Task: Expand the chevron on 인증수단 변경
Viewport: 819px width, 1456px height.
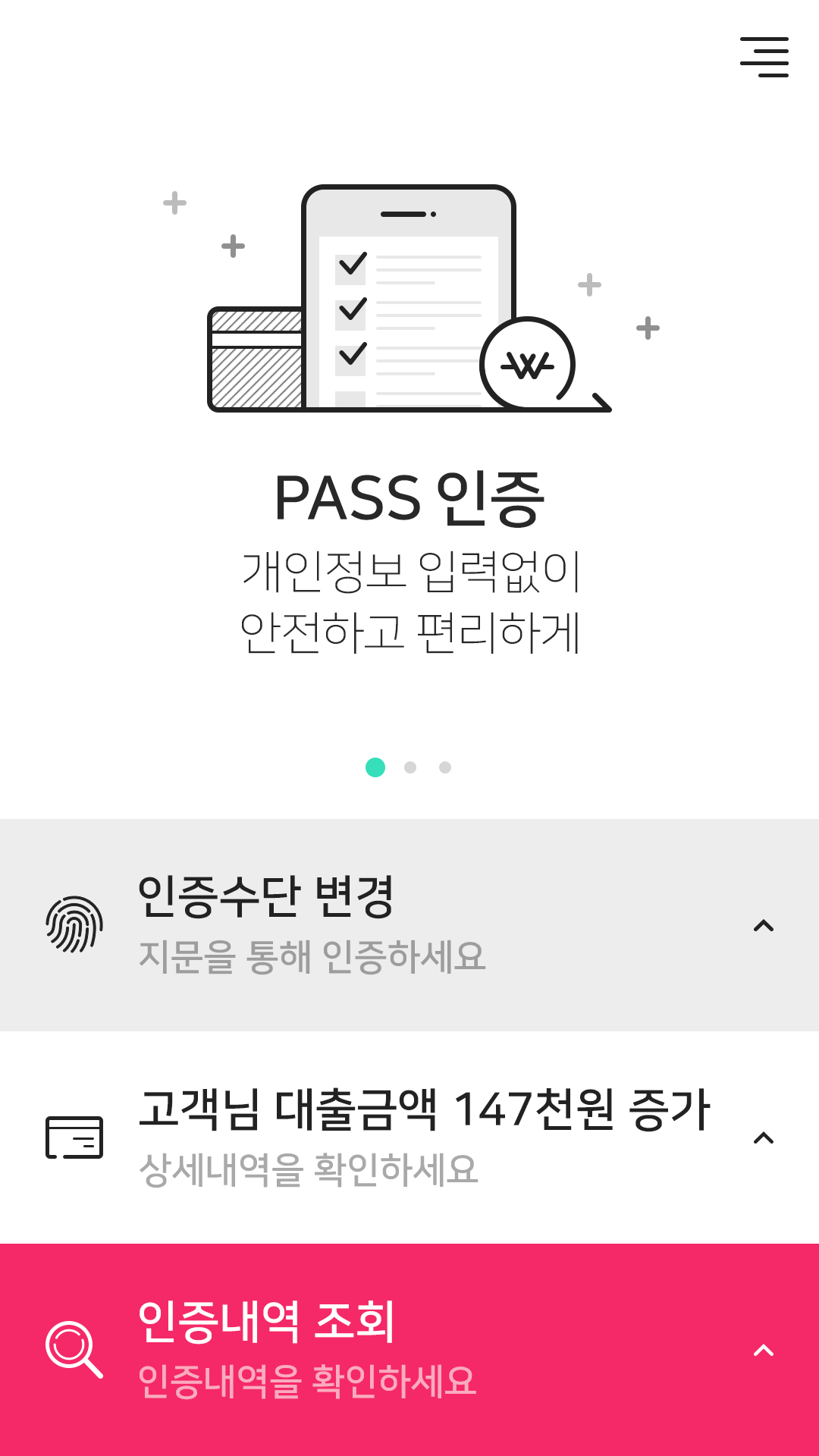Action: click(x=764, y=926)
